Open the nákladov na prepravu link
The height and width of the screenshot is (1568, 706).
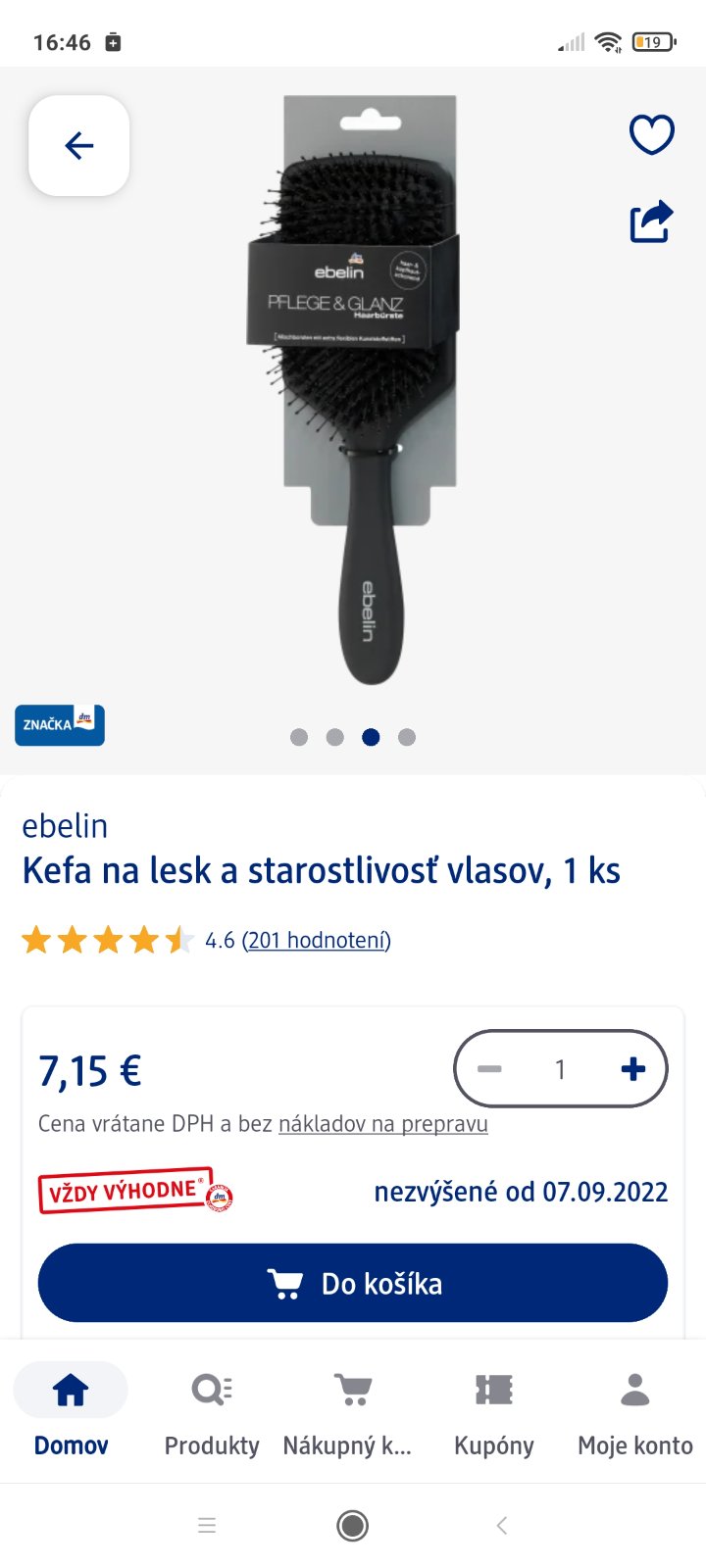coord(382,1124)
